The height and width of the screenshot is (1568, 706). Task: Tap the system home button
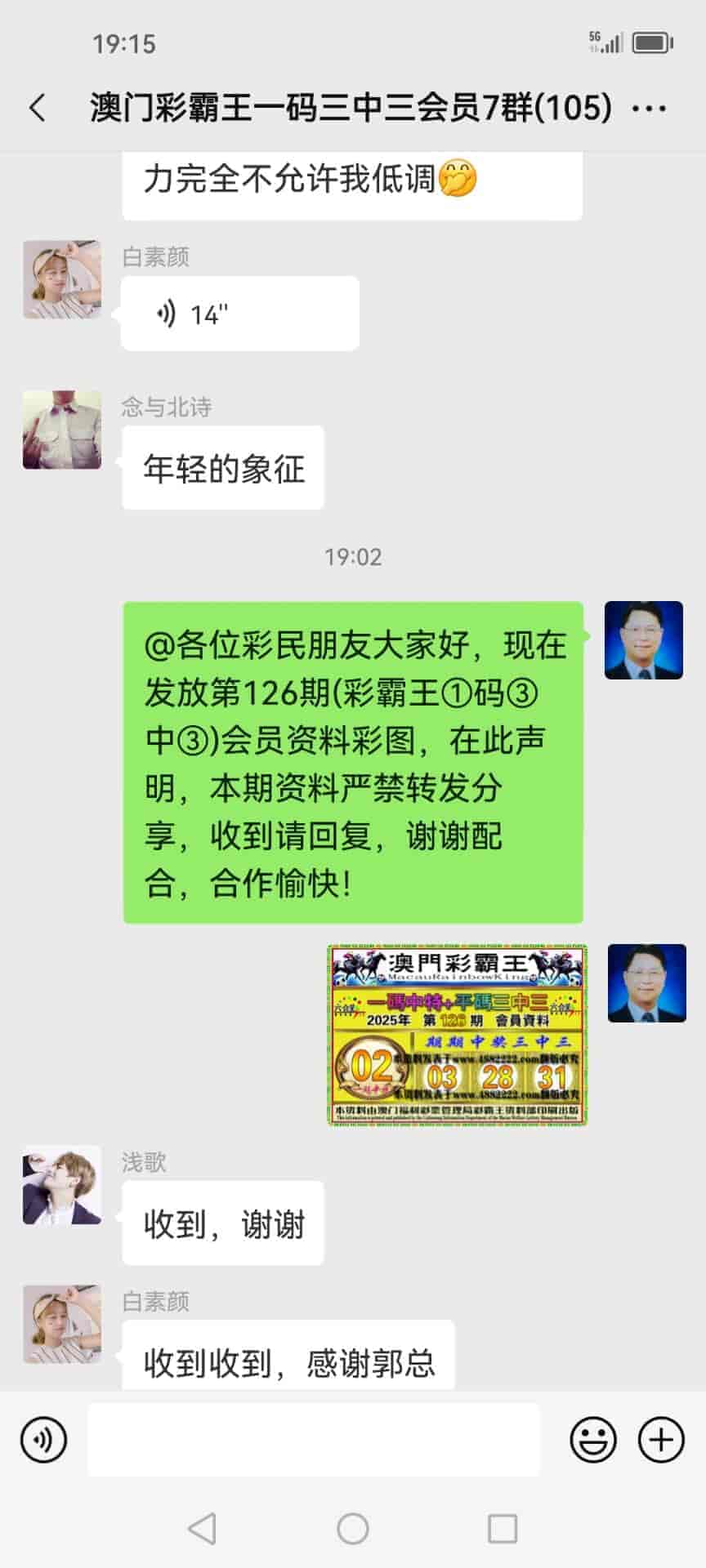pos(353,1529)
